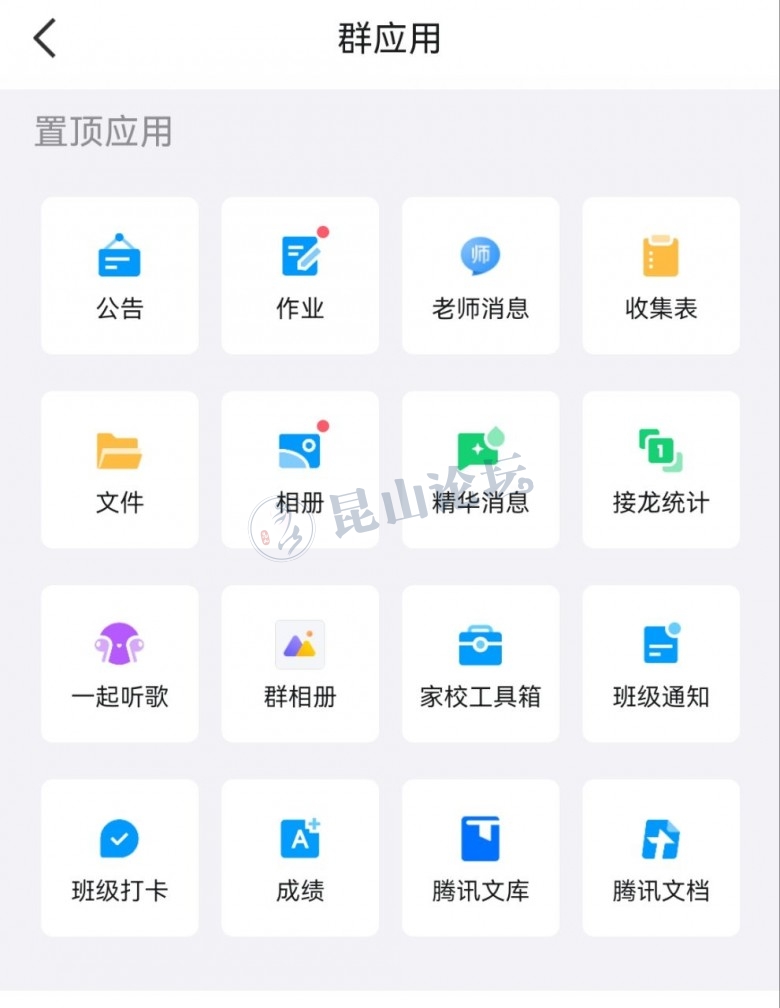Open the 收集表 form collector
This screenshot has width=780, height=1008.
click(661, 275)
